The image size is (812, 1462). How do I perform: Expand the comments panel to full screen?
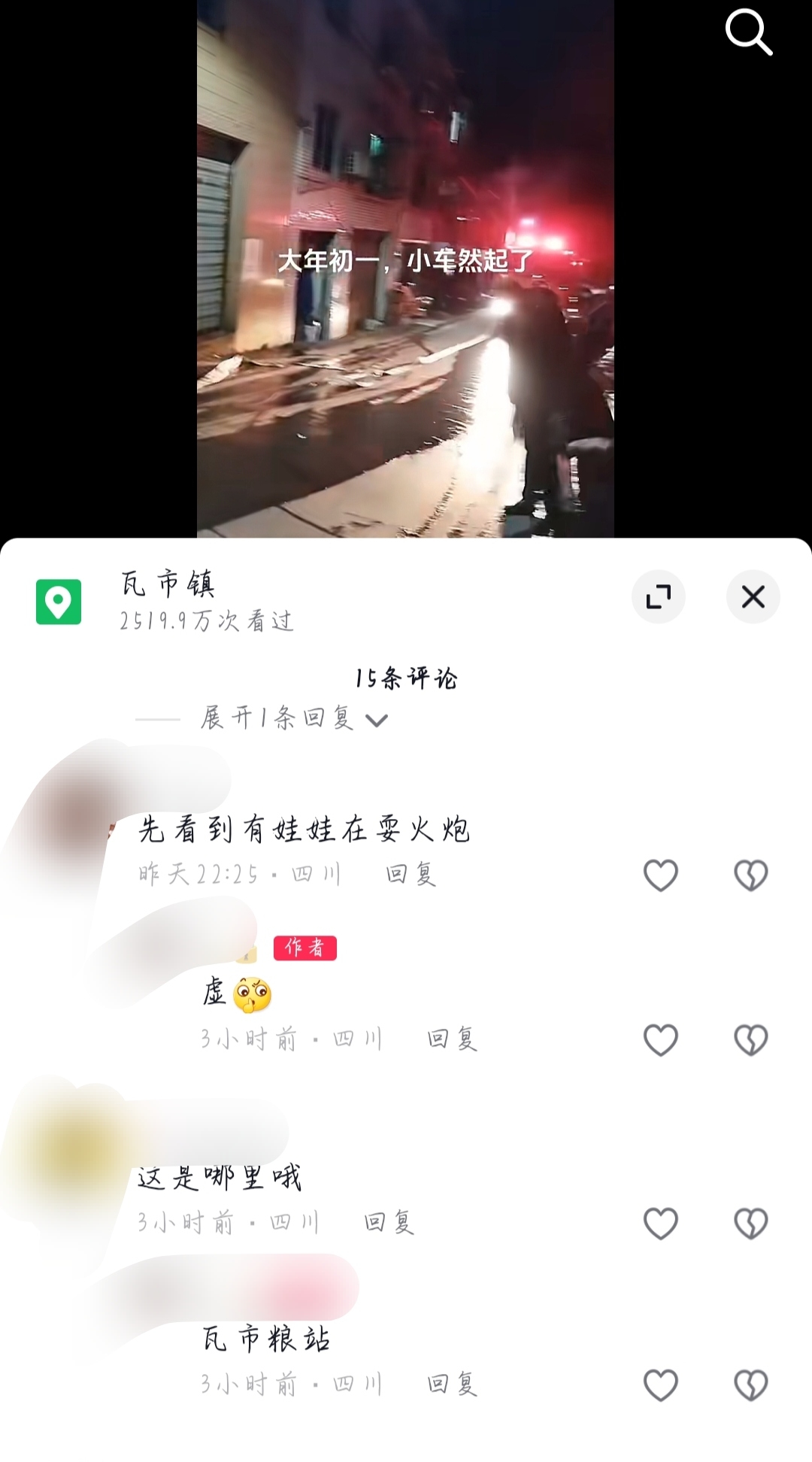coord(658,597)
